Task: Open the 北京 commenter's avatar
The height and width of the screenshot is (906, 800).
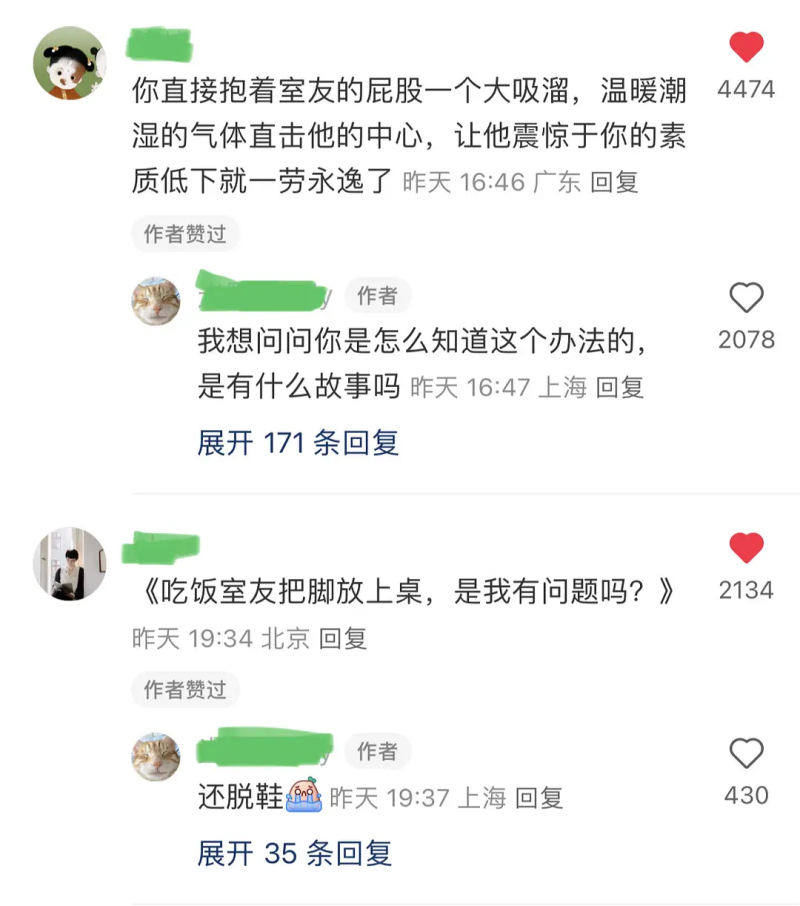Action: (x=70, y=564)
